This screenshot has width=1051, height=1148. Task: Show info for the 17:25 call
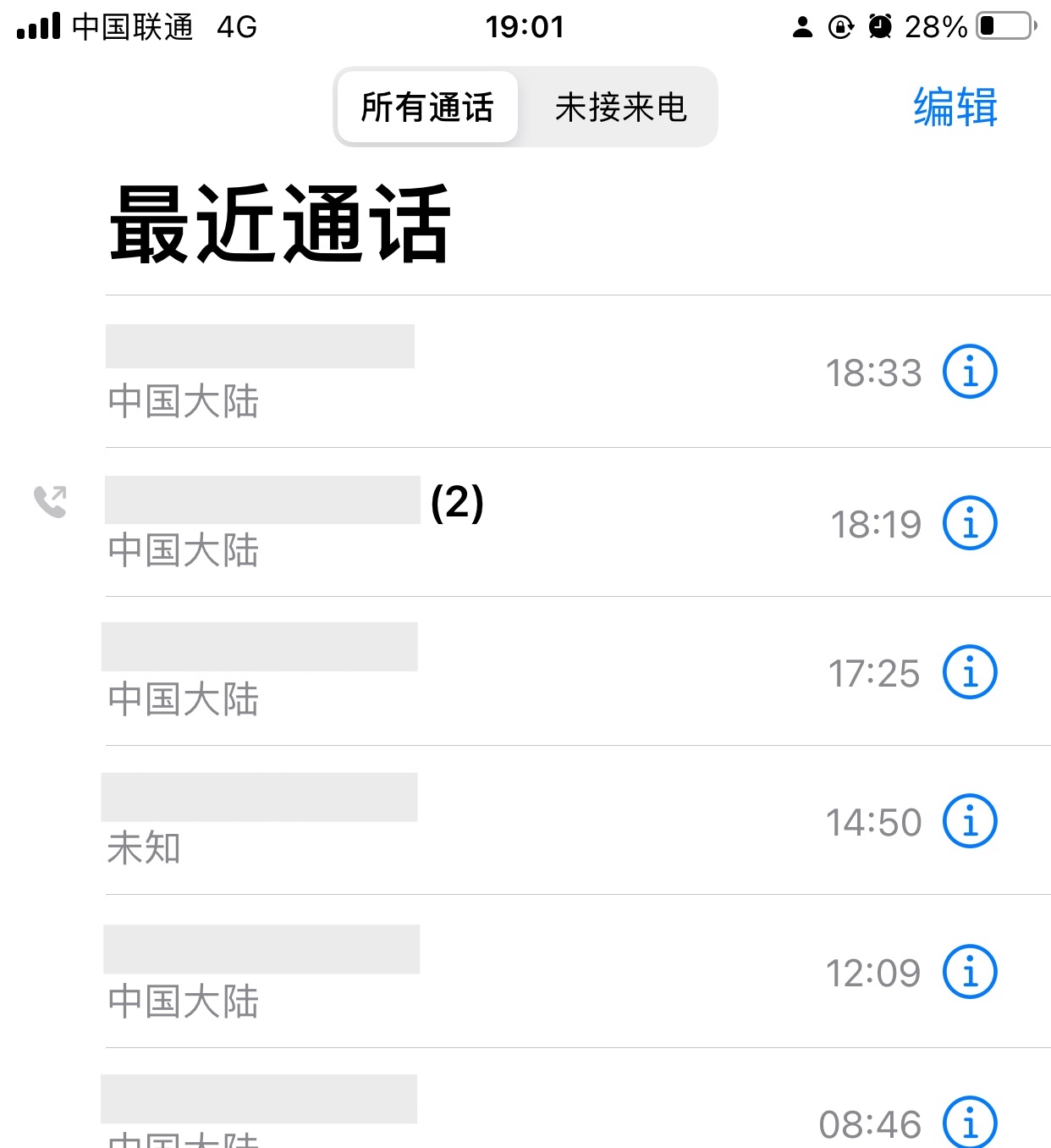pos(970,672)
